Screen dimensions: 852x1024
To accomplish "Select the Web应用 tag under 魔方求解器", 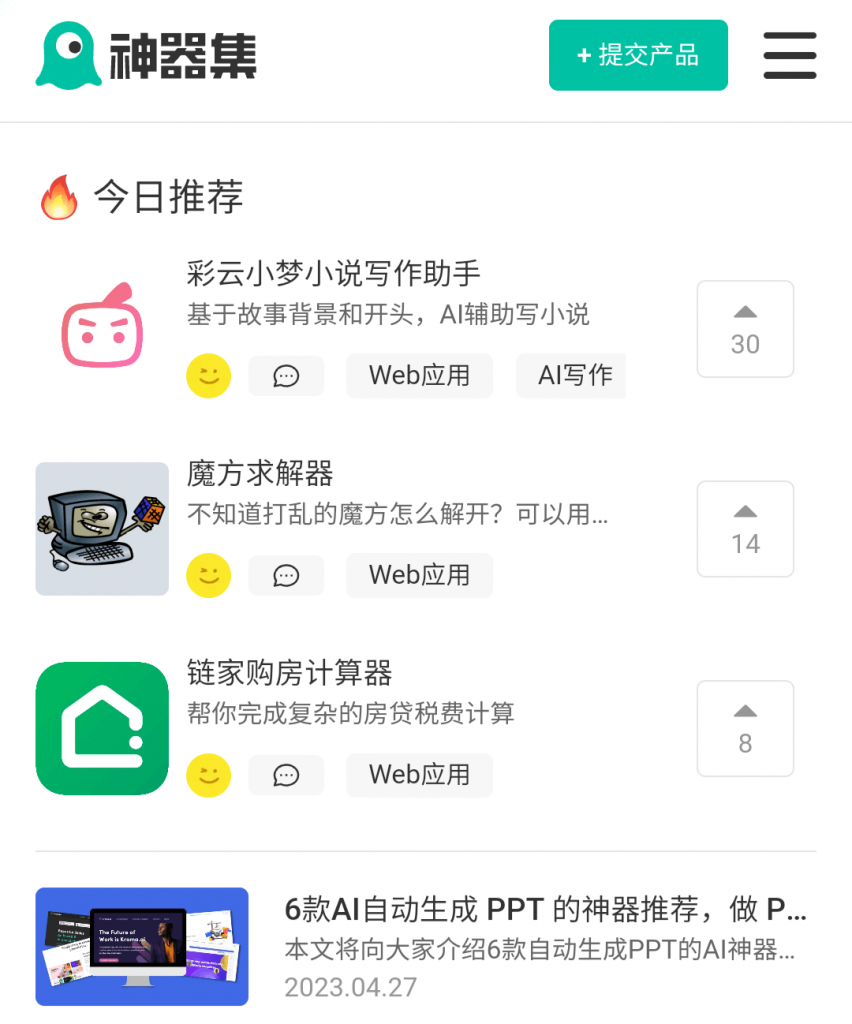I will point(419,576).
